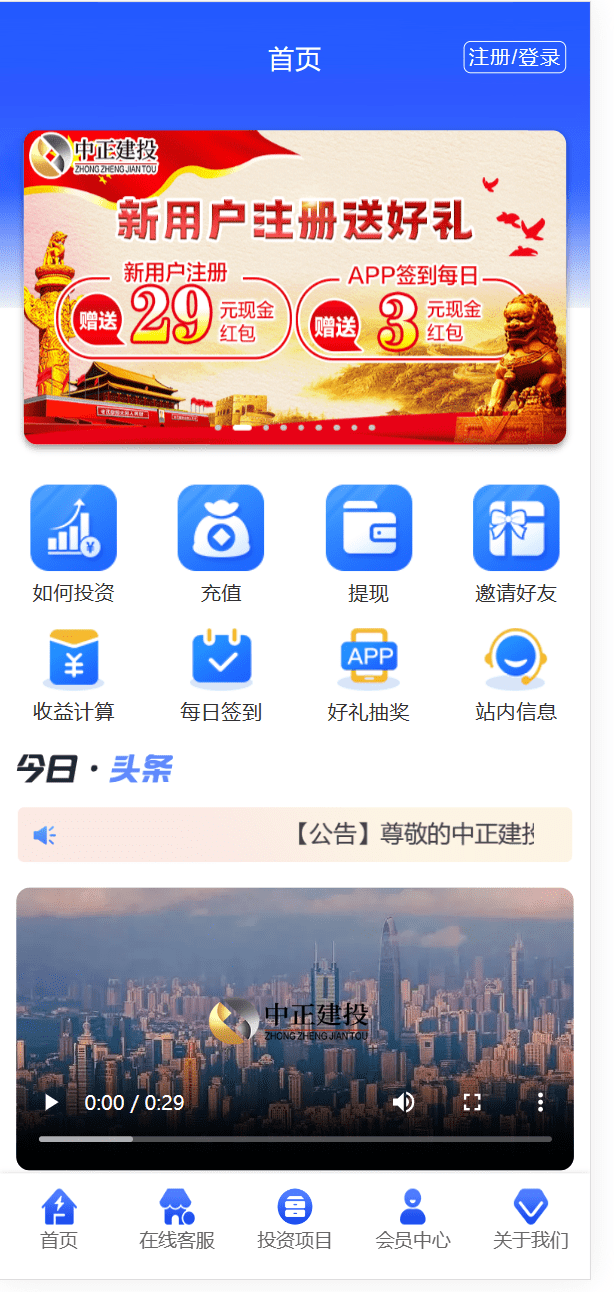
Task: Open 好礼抽奖 lucky draw
Action: 368,673
